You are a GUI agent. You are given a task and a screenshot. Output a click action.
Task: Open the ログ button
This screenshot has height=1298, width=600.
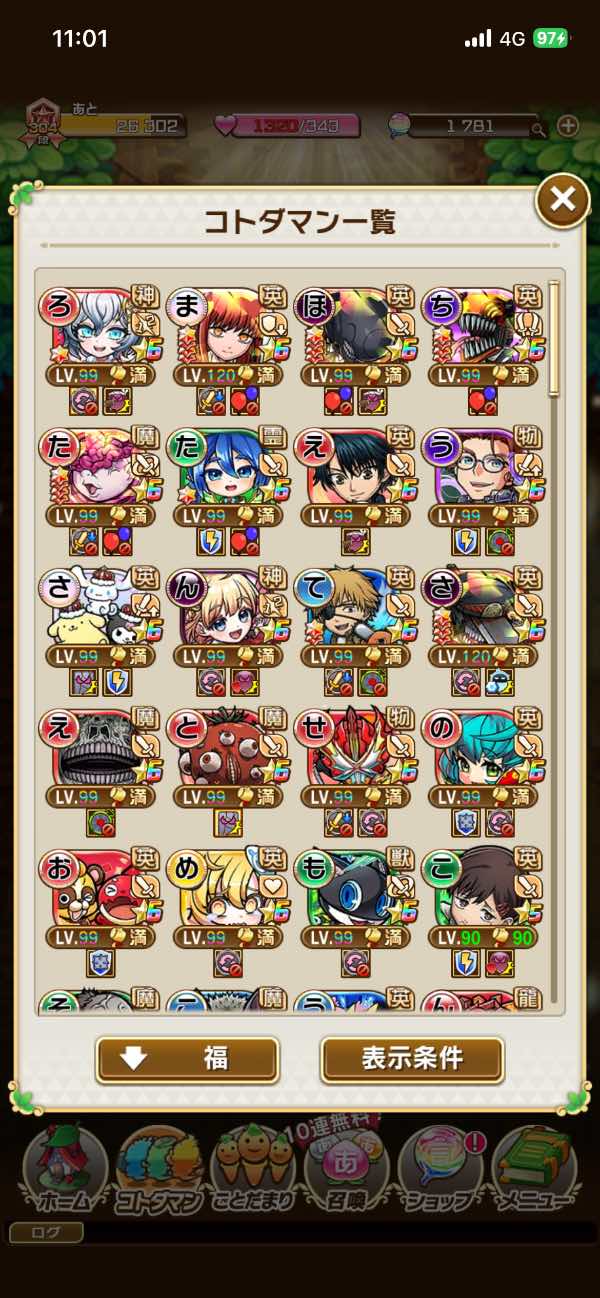click(x=46, y=1232)
